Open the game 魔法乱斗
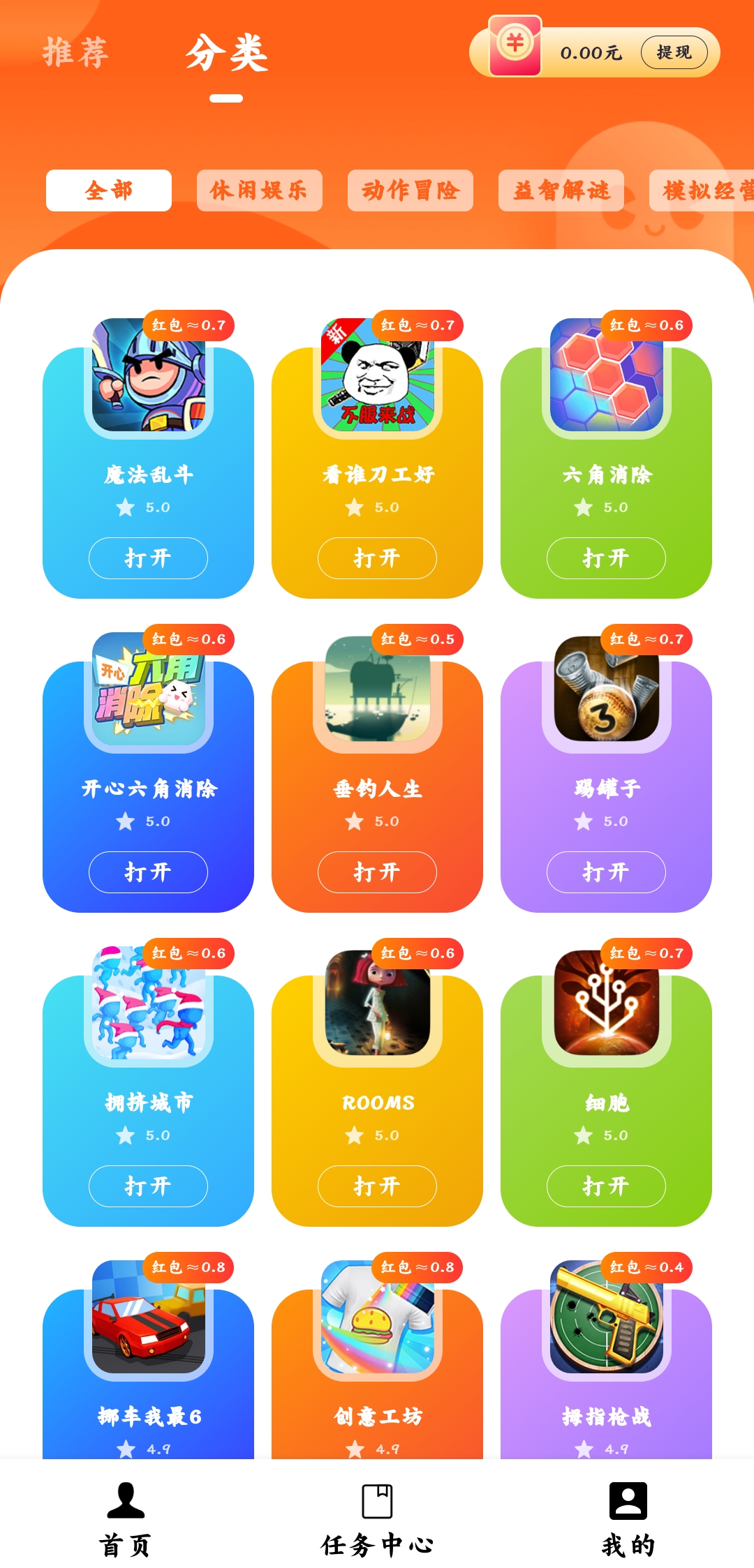This screenshot has height=1568, width=754. click(x=148, y=558)
